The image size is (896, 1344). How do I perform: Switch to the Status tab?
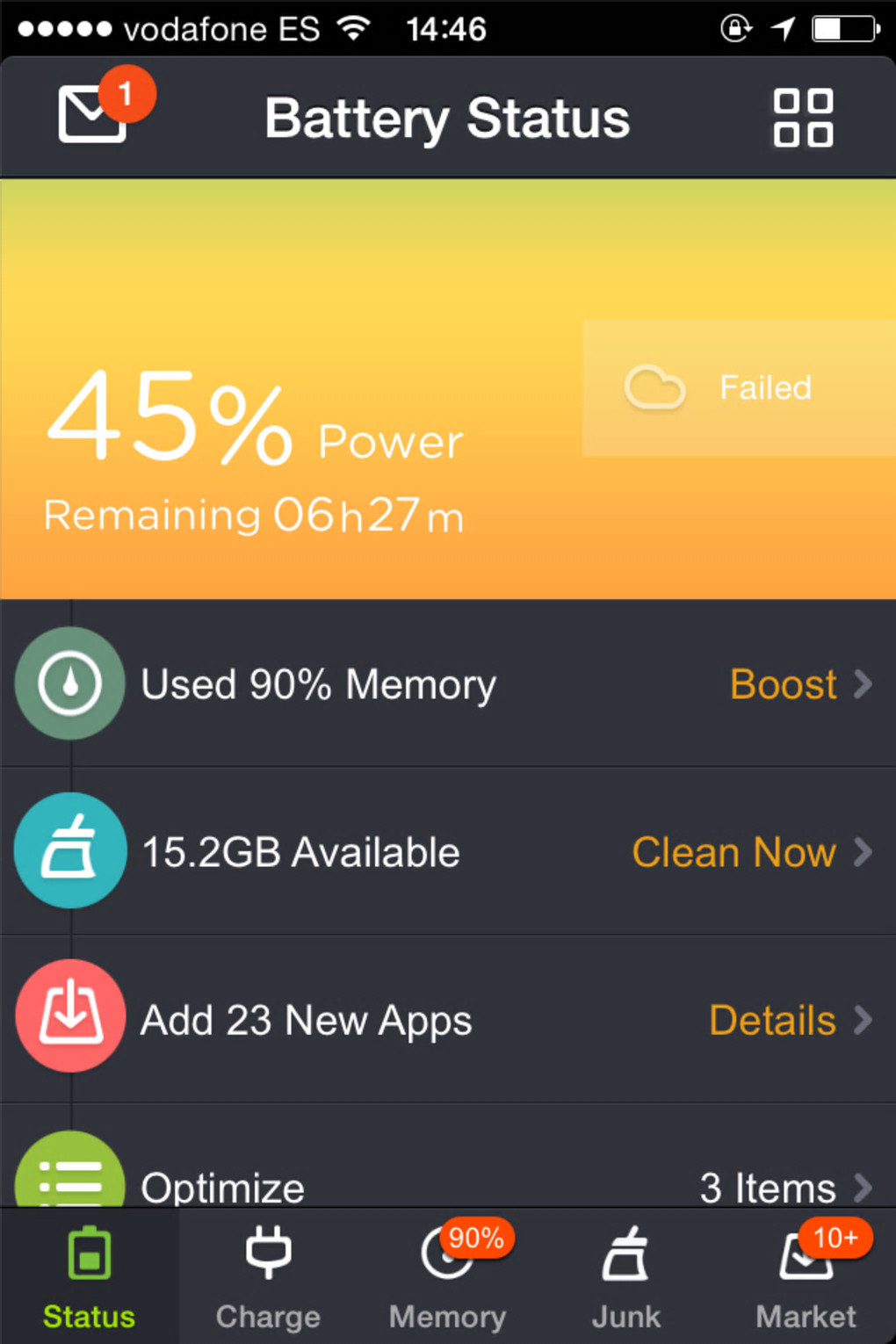(x=90, y=1277)
